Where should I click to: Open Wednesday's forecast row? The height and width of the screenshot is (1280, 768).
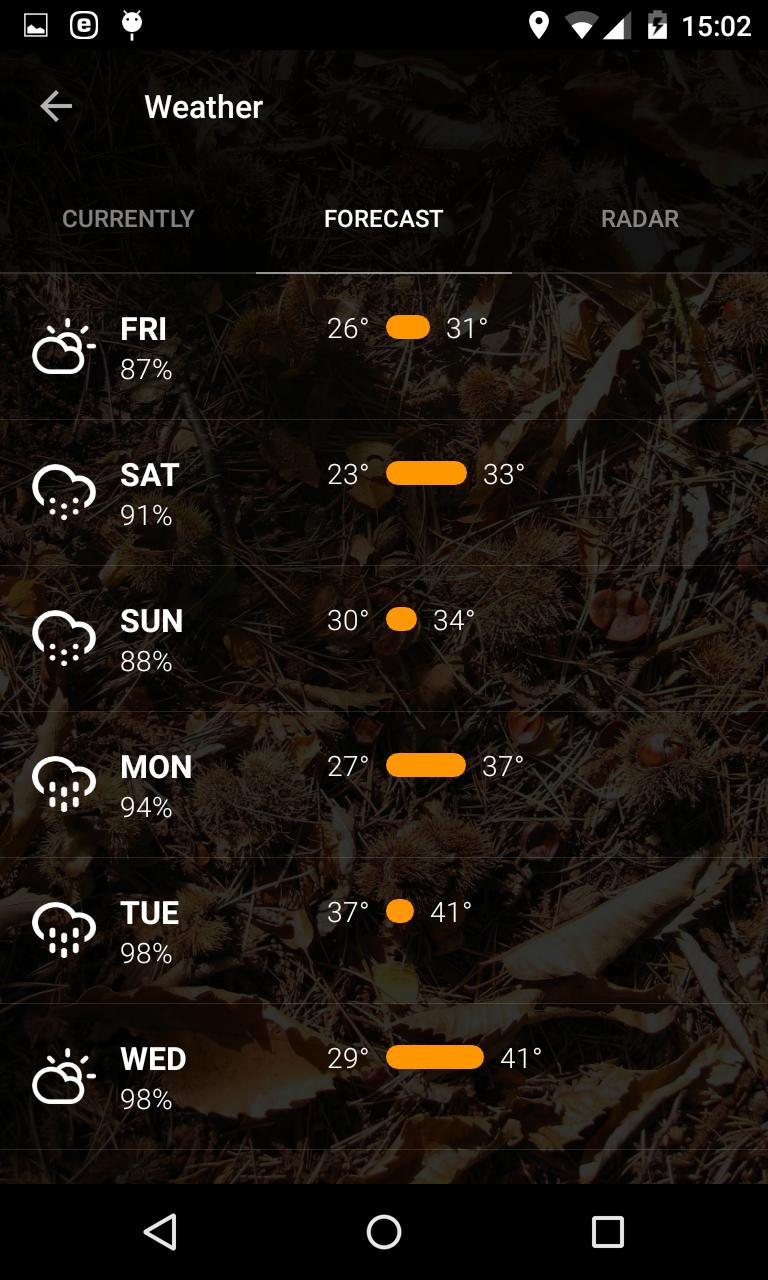(x=384, y=1078)
